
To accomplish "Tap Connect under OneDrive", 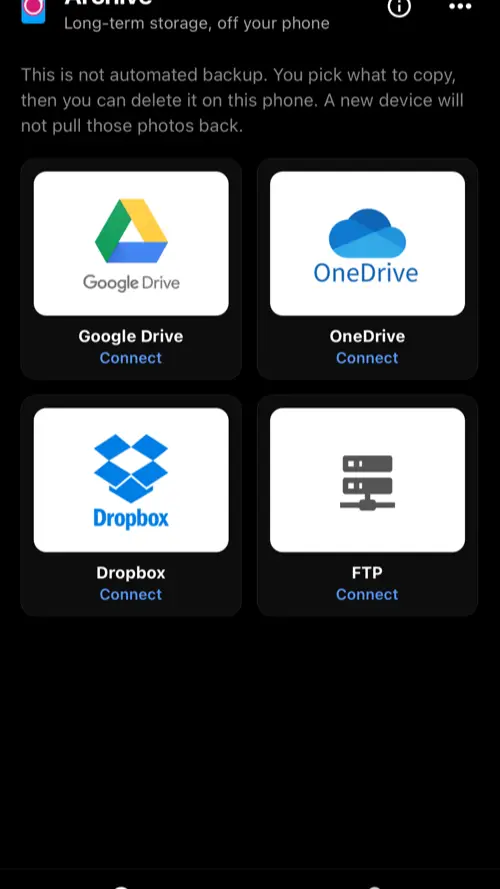I will click(x=367, y=358).
